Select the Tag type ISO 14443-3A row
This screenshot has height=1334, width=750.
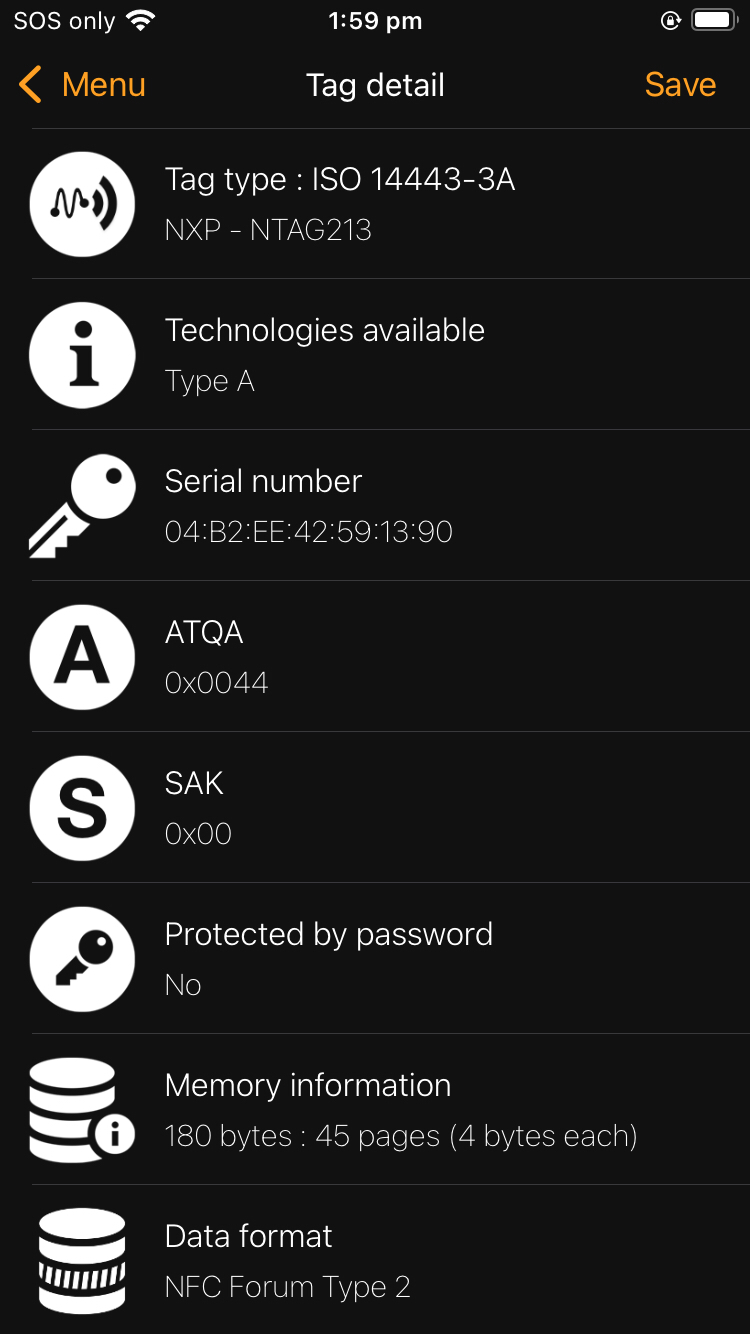click(375, 204)
